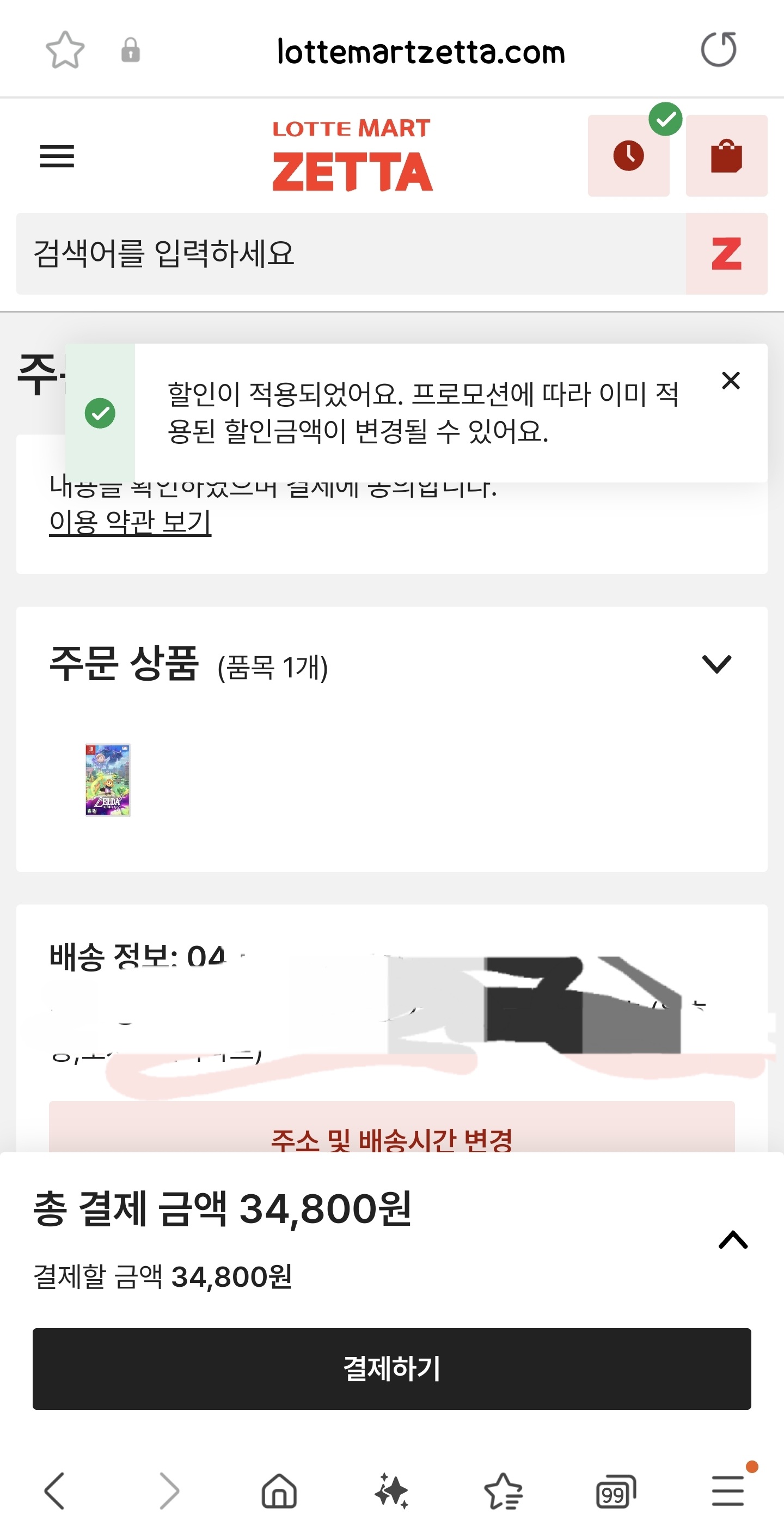Tap 주소 및 배송시간 변경 button
Screen dimensions: 784x1540
tap(391, 1136)
